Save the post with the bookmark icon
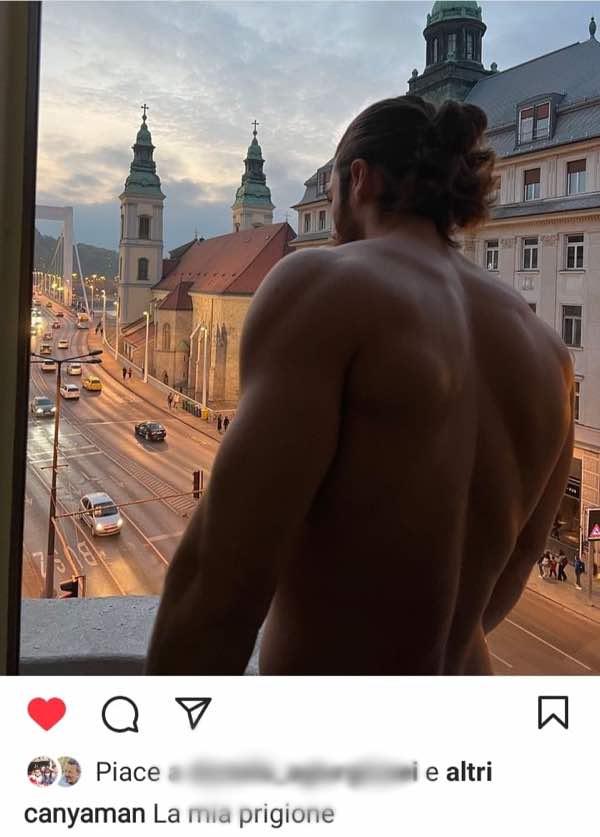Screen dimensions: 600x837 click(553, 712)
